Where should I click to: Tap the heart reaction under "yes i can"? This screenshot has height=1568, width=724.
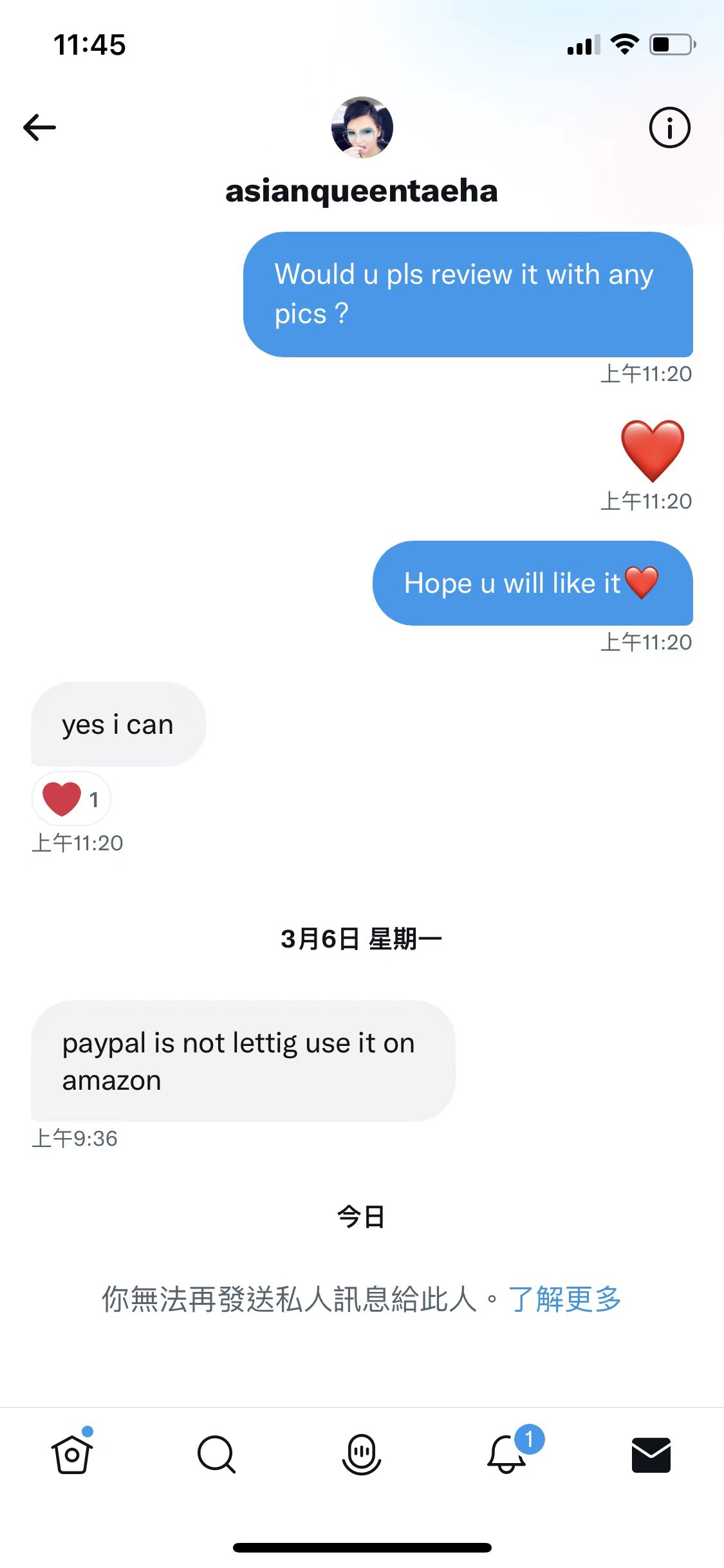(x=71, y=799)
